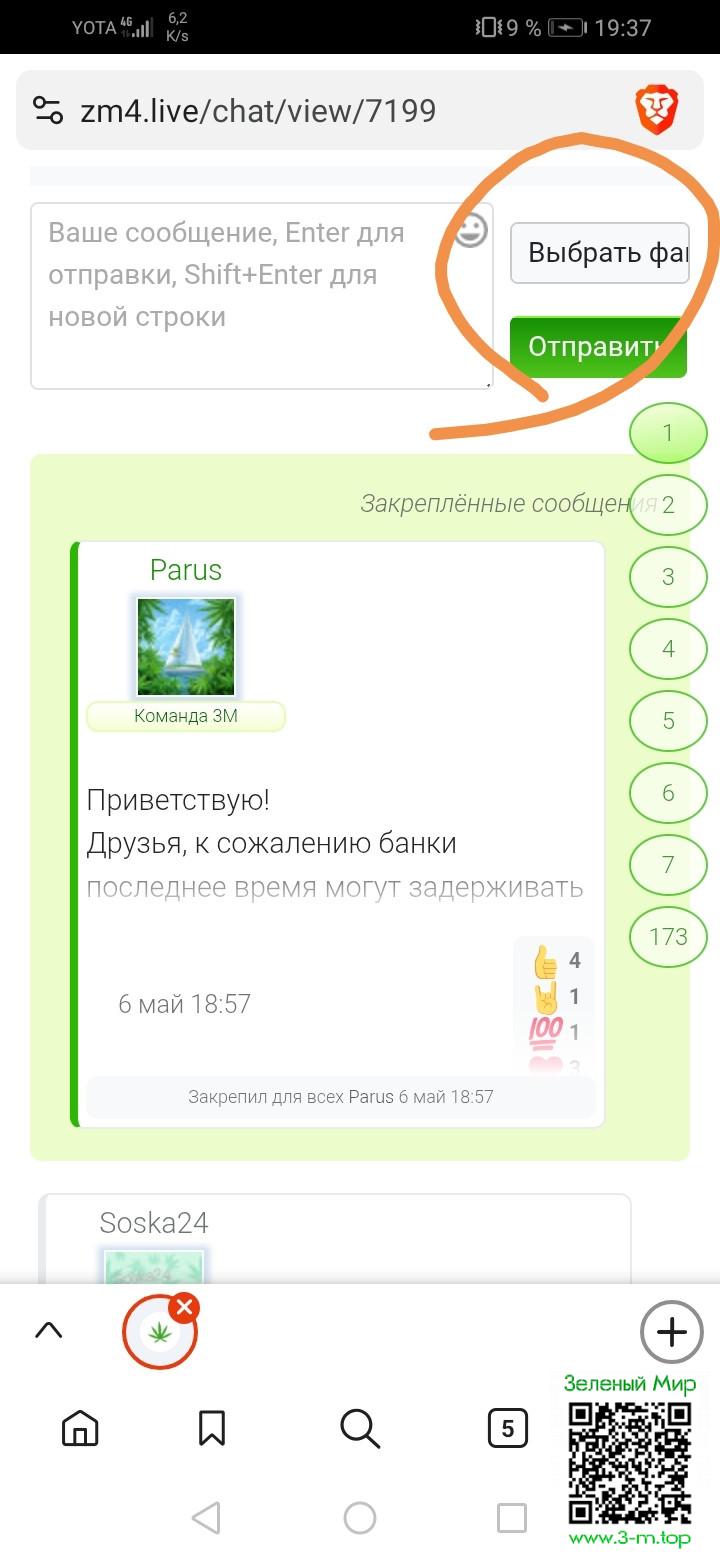Open page 5 of the chat

click(668, 721)
